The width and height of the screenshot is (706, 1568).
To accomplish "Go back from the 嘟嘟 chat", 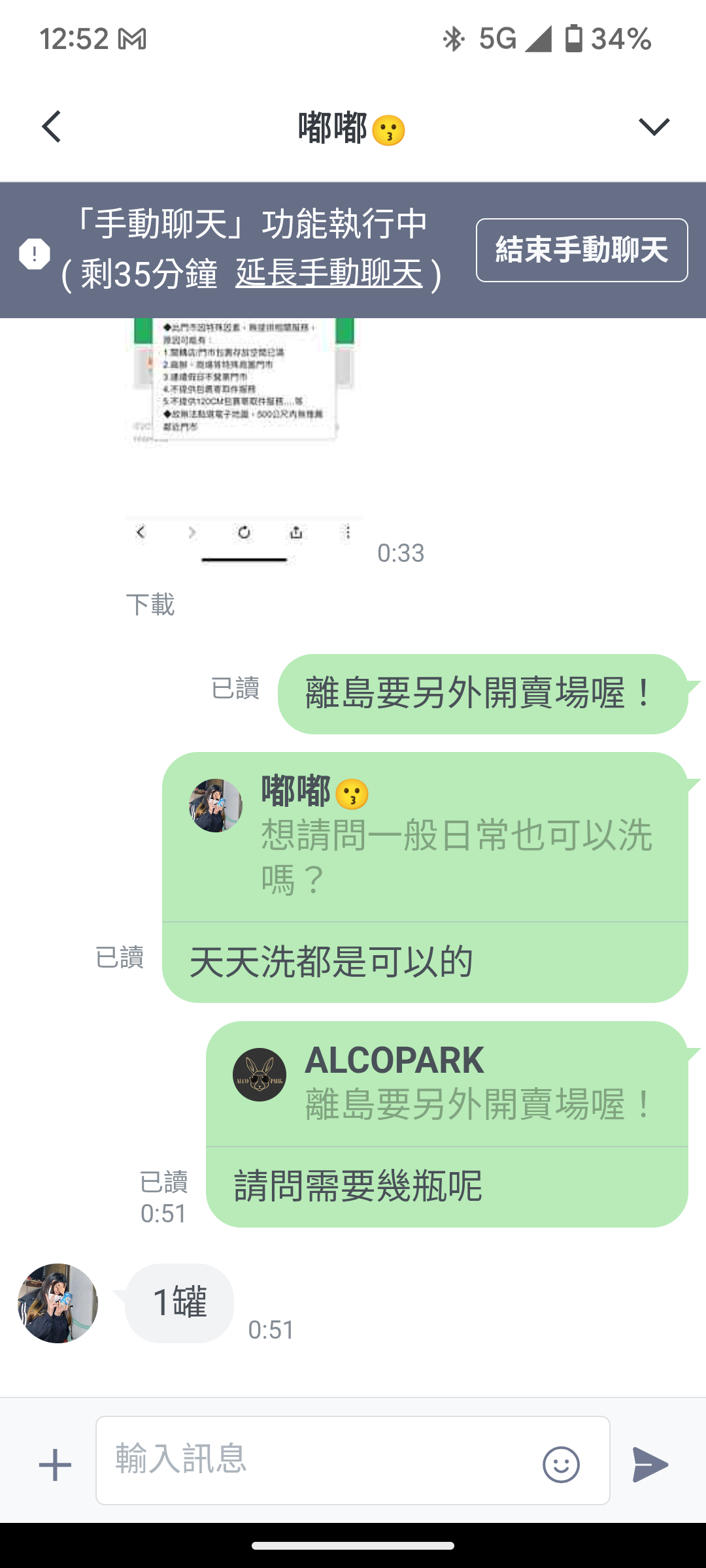I will [x=52, y=126].
